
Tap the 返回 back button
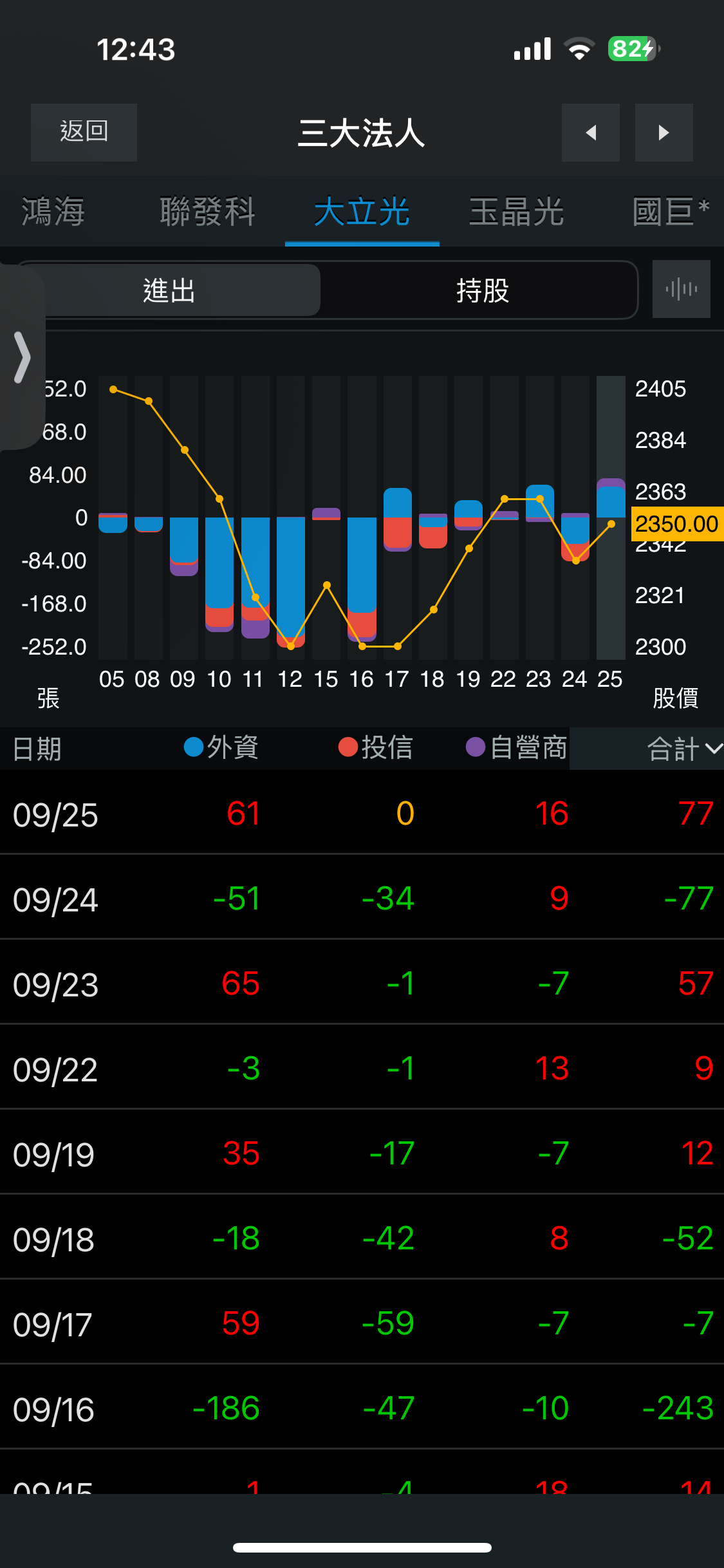point(84,132)
